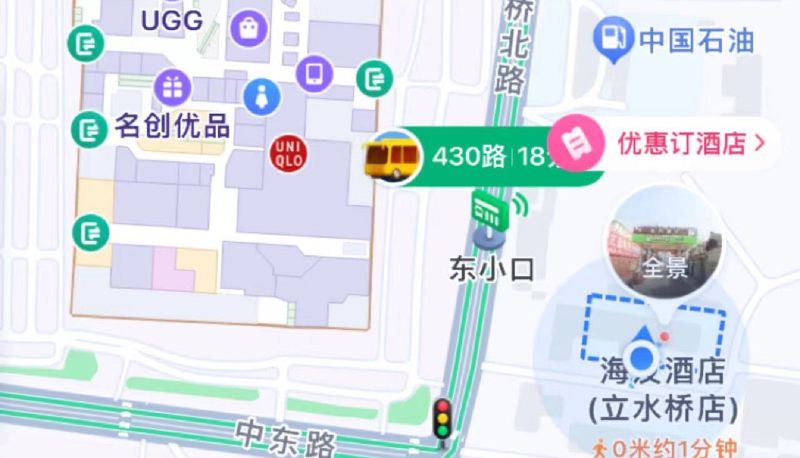Open the 430路 bus arrival bubble
This screenshot has width=800, height=458.
point(482,156)
